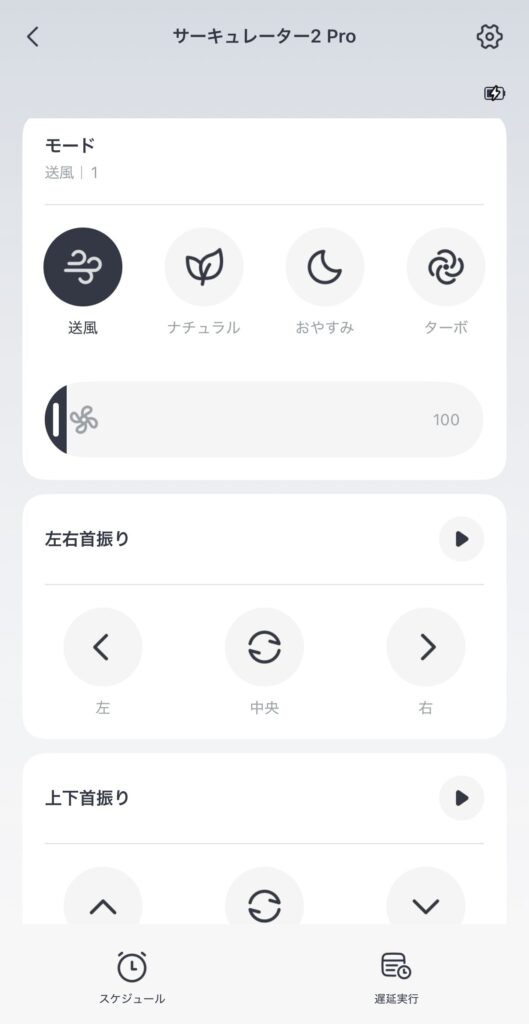Turn the fan head 左
529x1024 pixels.
(103, 647)
